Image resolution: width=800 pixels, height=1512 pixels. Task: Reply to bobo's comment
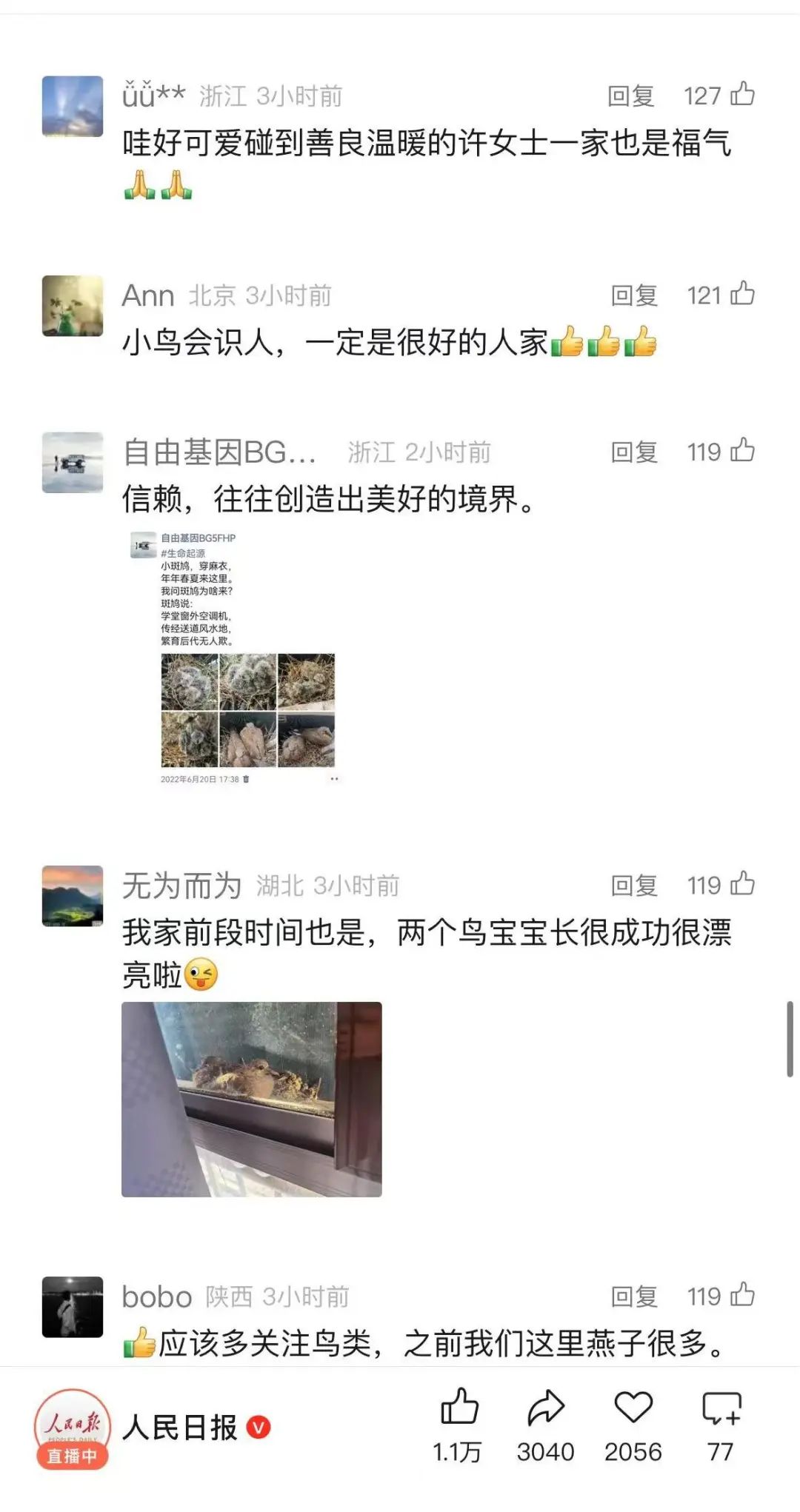coord(634,1297)
